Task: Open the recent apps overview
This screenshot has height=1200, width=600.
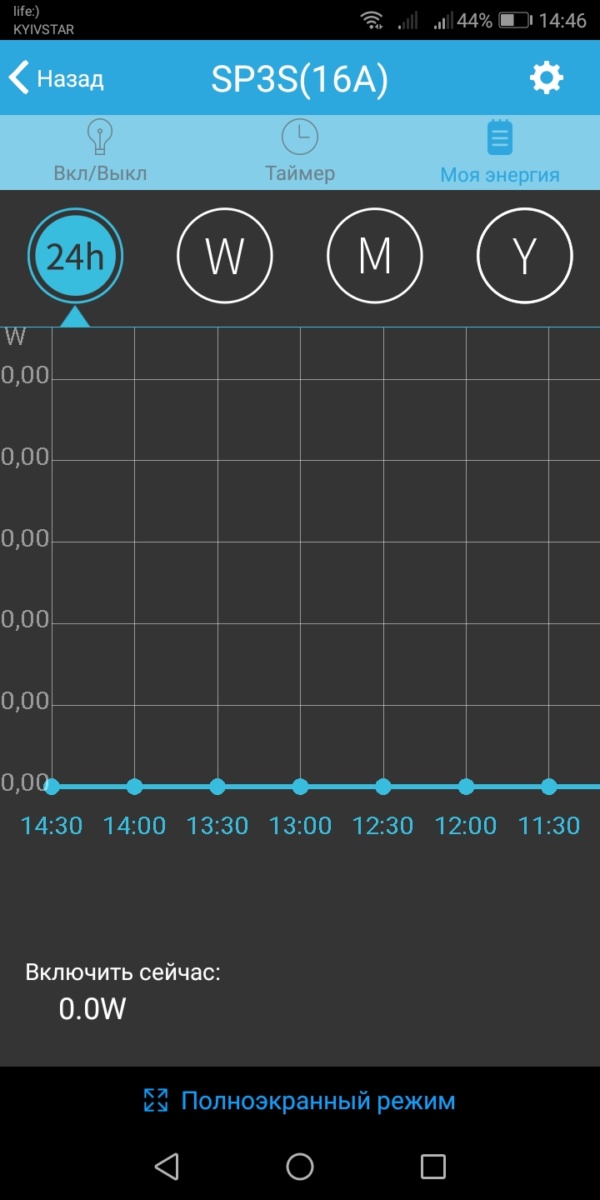Action: [x=433, y=1166]
